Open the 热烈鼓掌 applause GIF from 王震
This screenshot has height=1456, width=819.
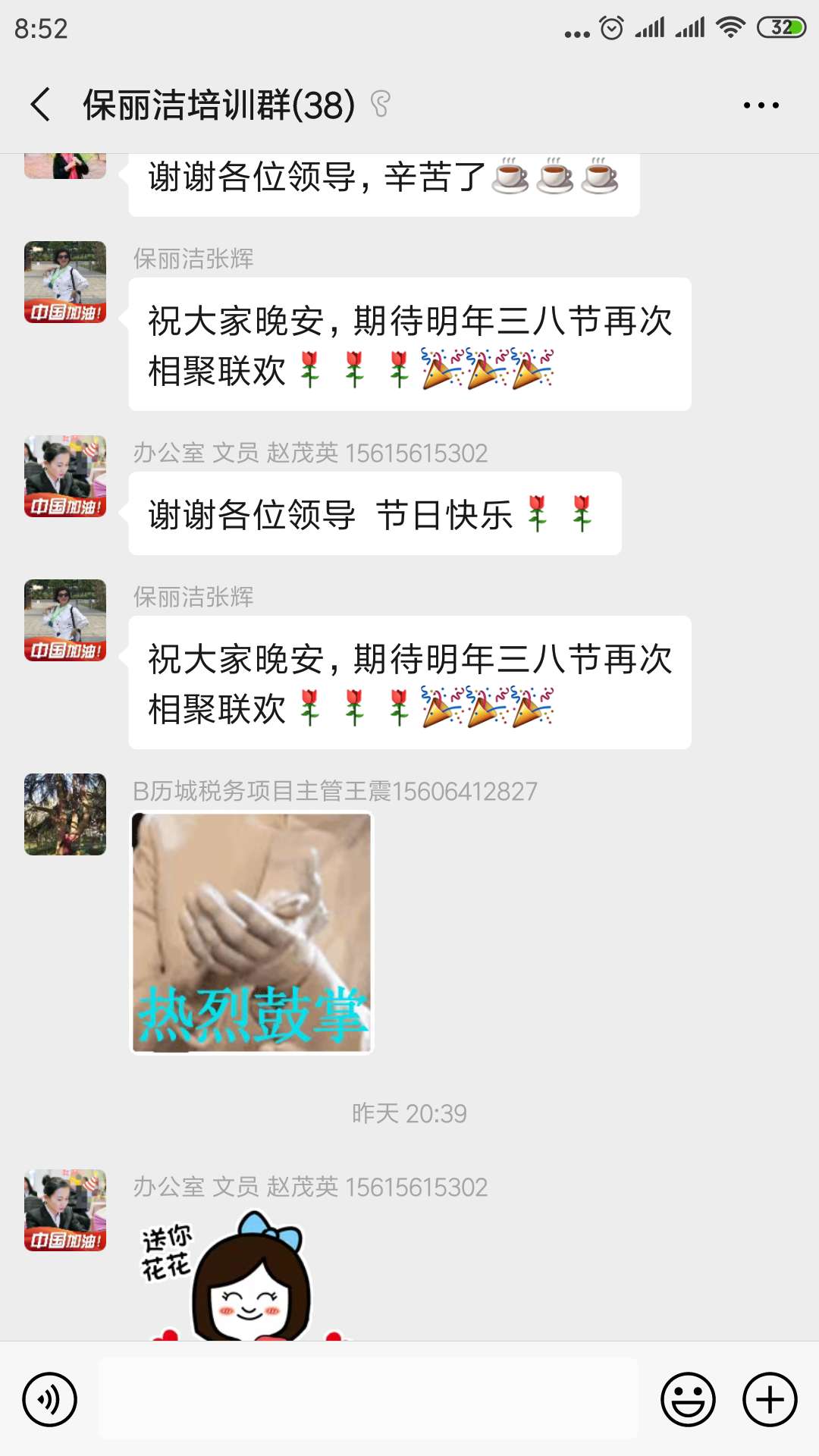(x=252, y=933)
